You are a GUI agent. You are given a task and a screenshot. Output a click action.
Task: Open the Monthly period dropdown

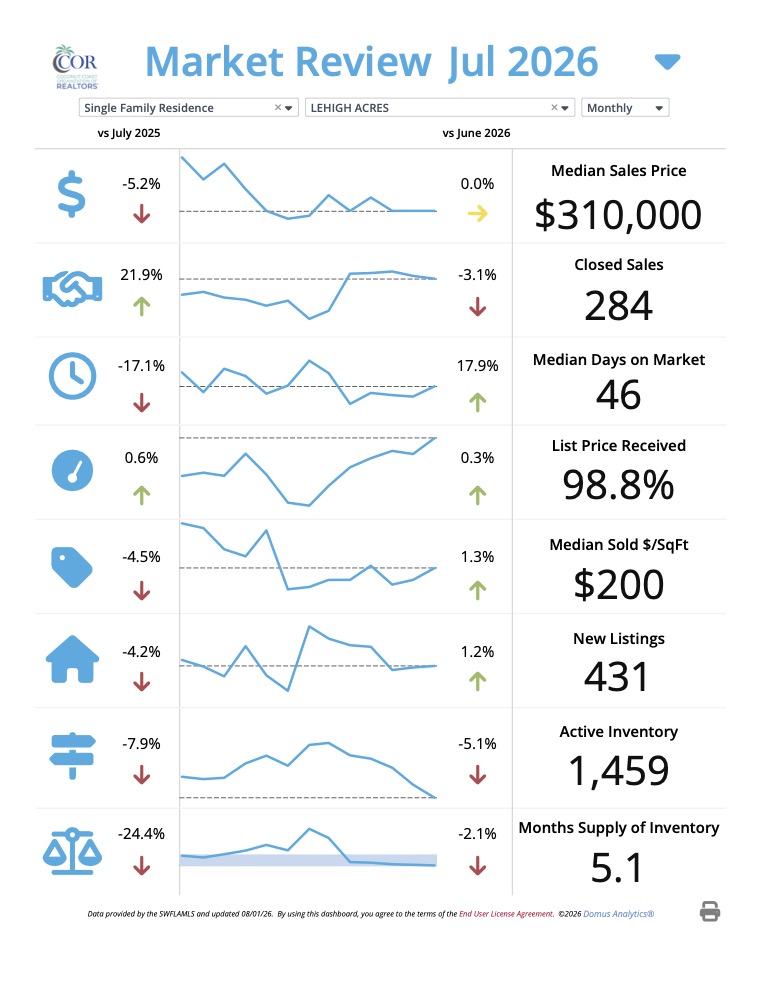[625, 108]
